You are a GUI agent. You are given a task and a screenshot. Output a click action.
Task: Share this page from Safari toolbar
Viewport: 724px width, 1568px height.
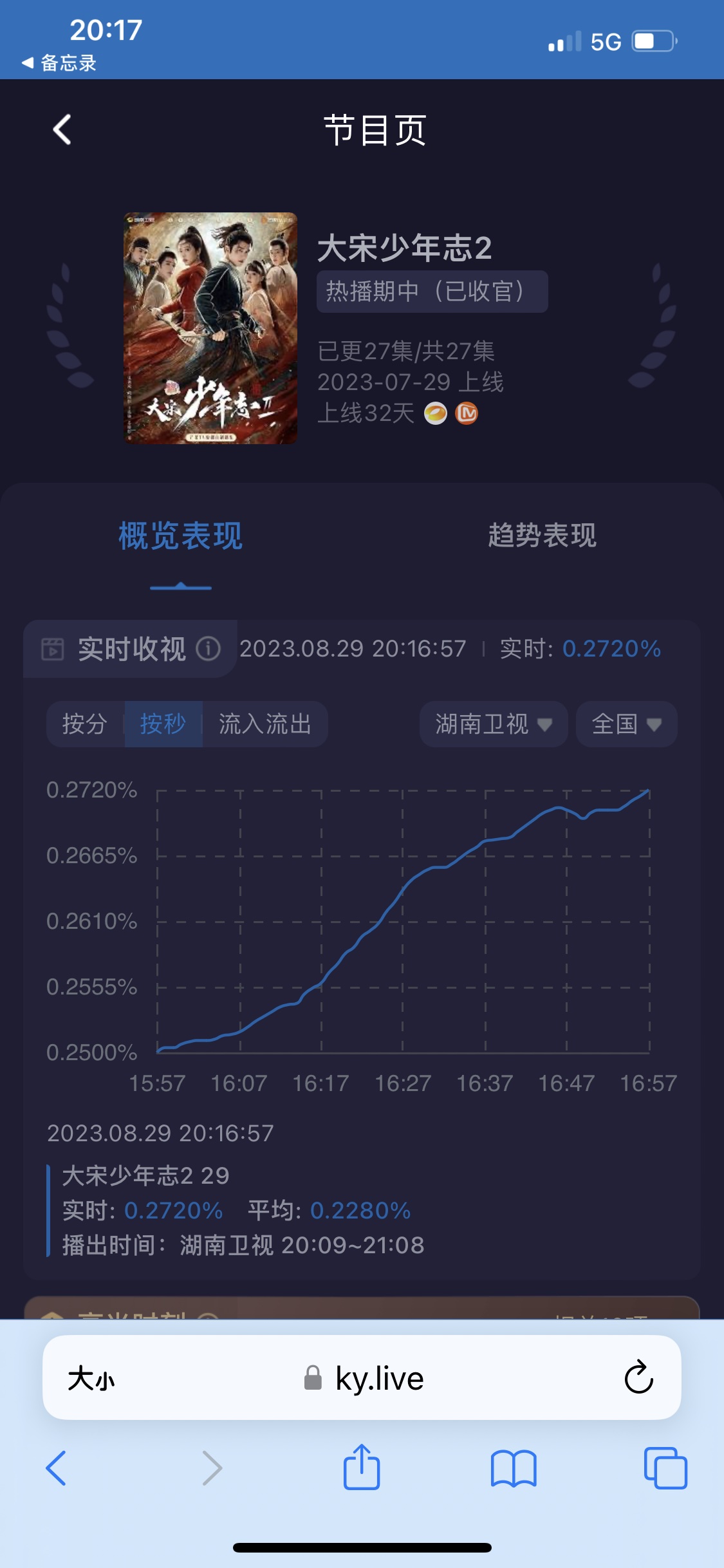tap(362, 1467)
